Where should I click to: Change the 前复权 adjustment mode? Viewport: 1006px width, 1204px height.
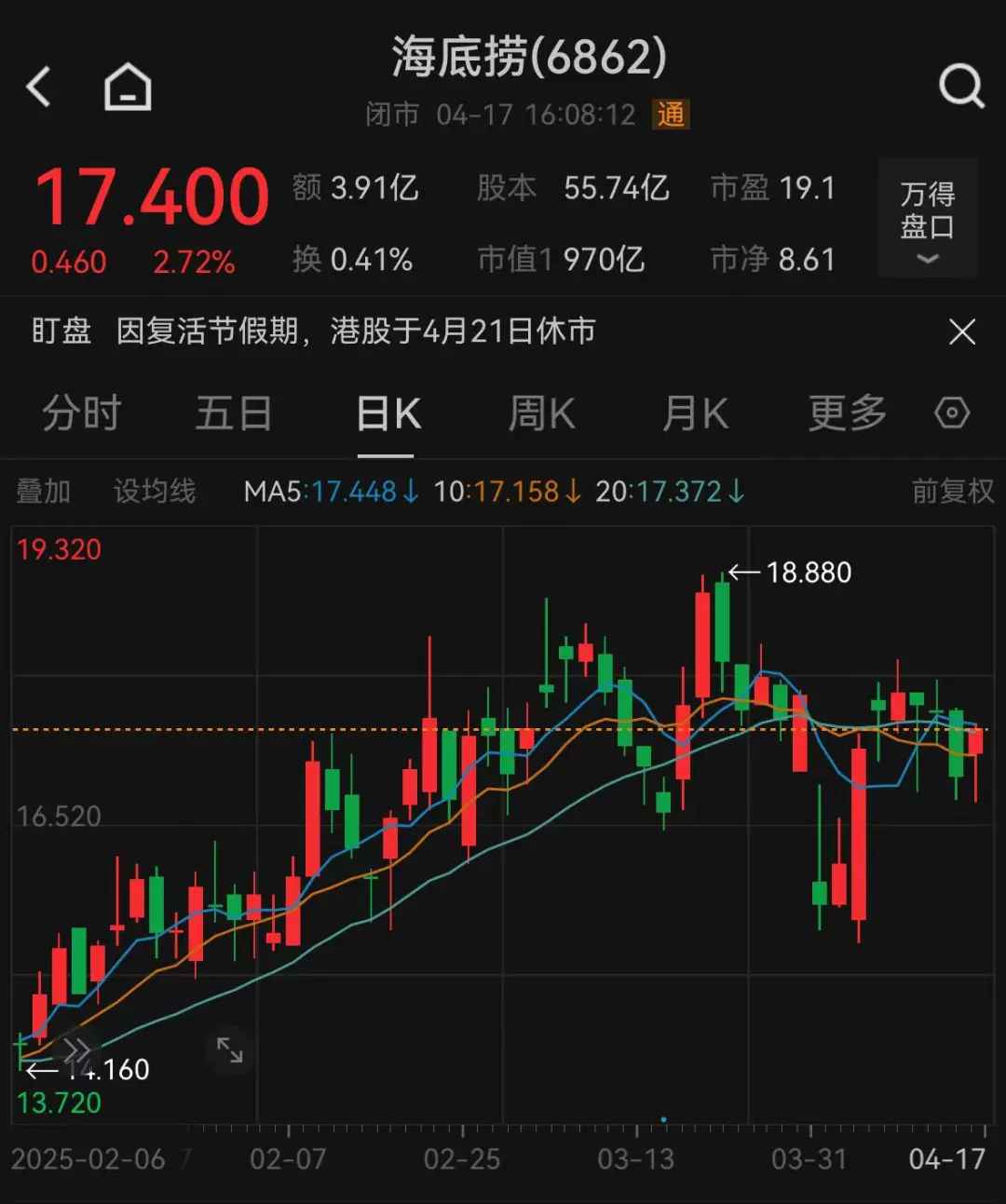(x=952, y=491)
